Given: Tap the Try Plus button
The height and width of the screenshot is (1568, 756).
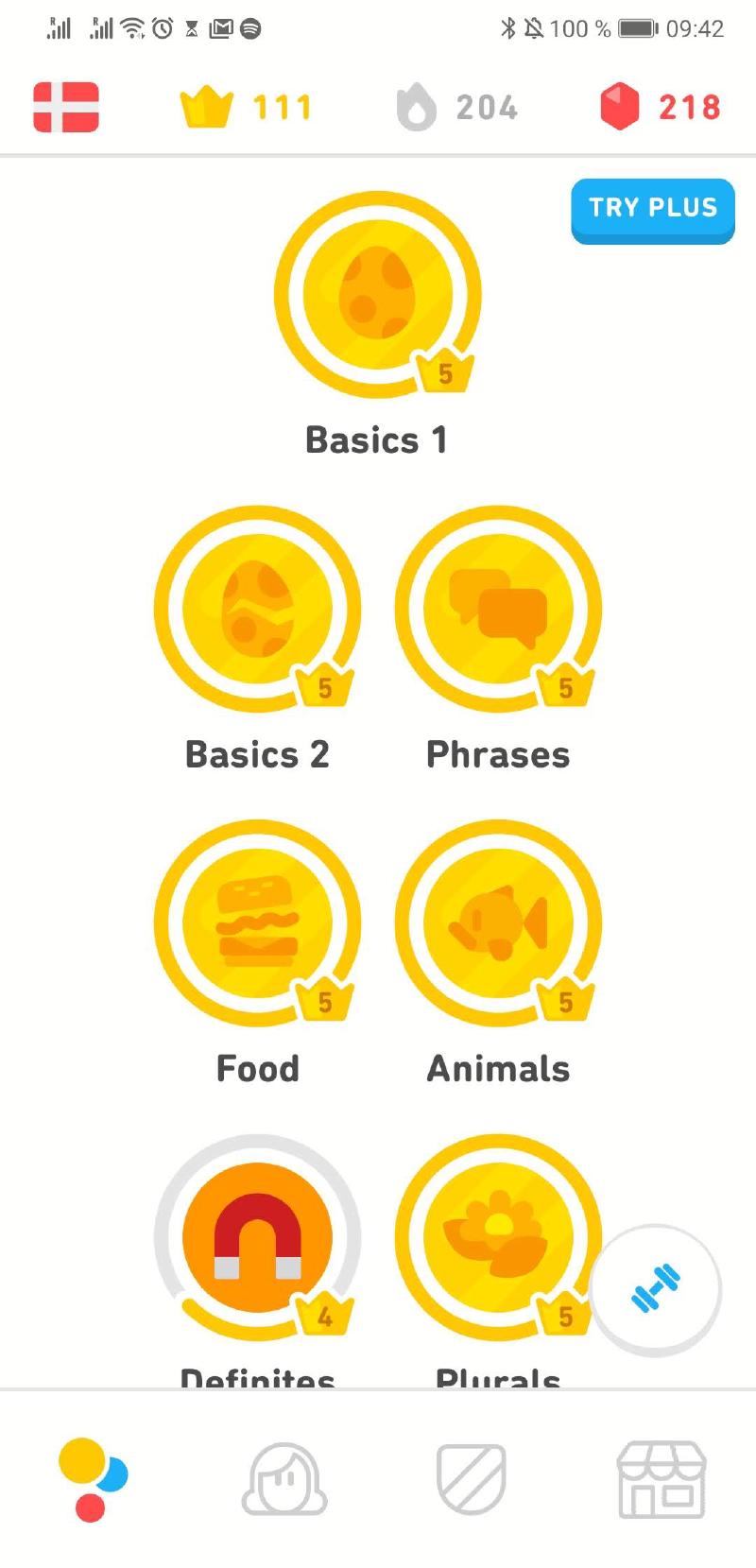Looking at the screenshot, I should (652, 209).
